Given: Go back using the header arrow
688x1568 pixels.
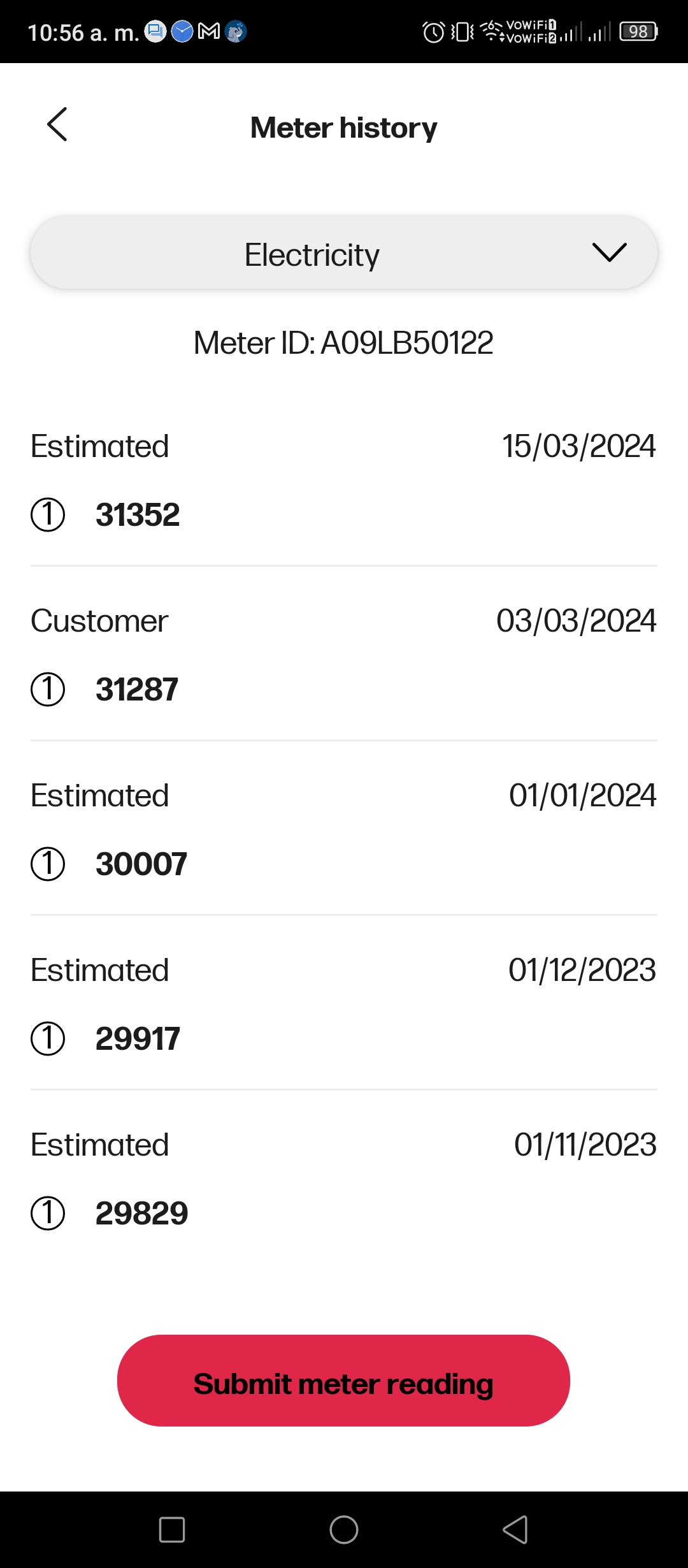Looking at the screenshot, I should point(57,124).
